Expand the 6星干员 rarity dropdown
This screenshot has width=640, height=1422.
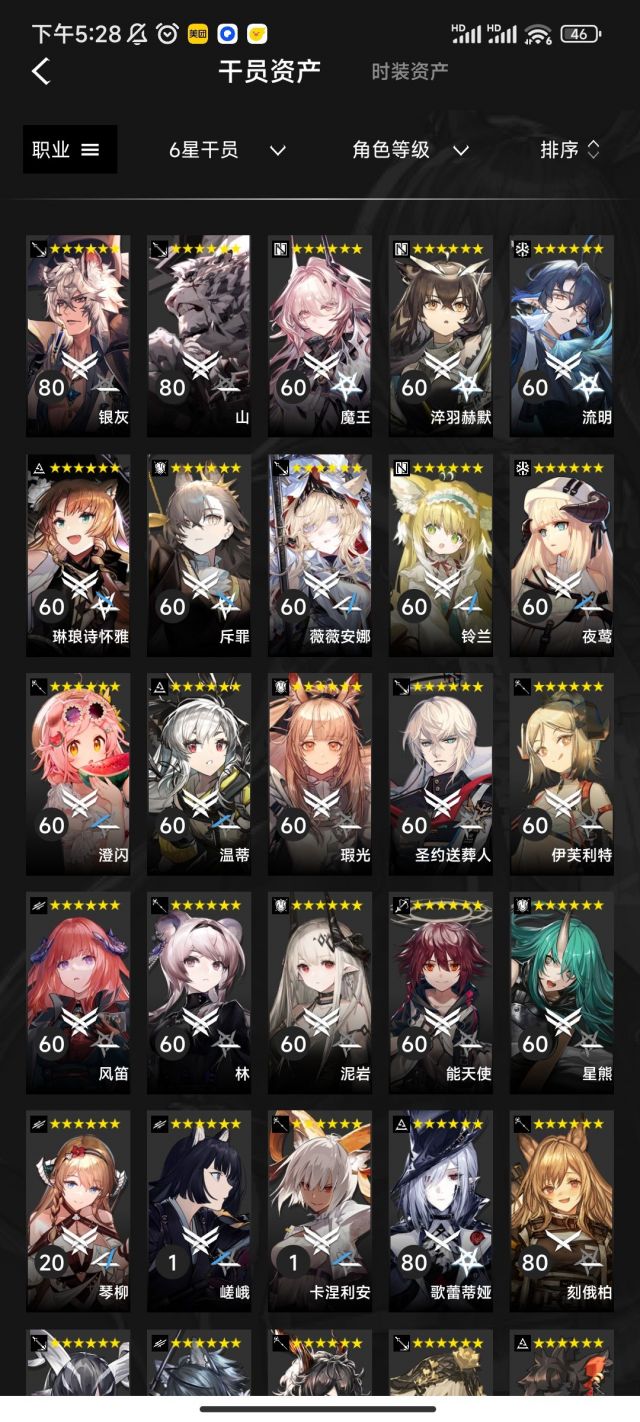tap(227, 150)
